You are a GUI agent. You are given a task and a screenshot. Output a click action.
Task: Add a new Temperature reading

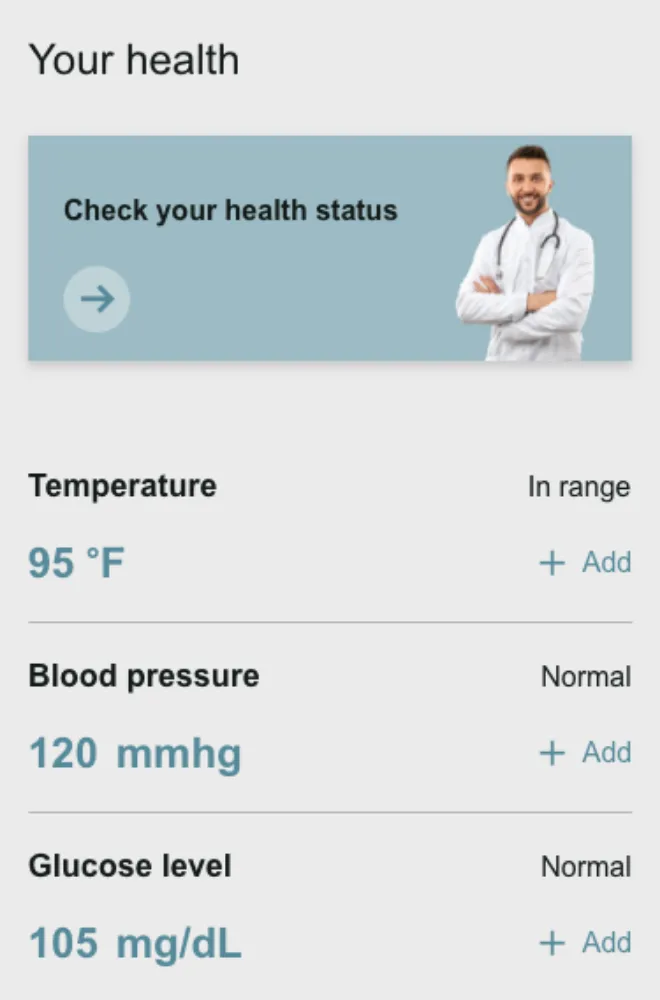(585, 563)
